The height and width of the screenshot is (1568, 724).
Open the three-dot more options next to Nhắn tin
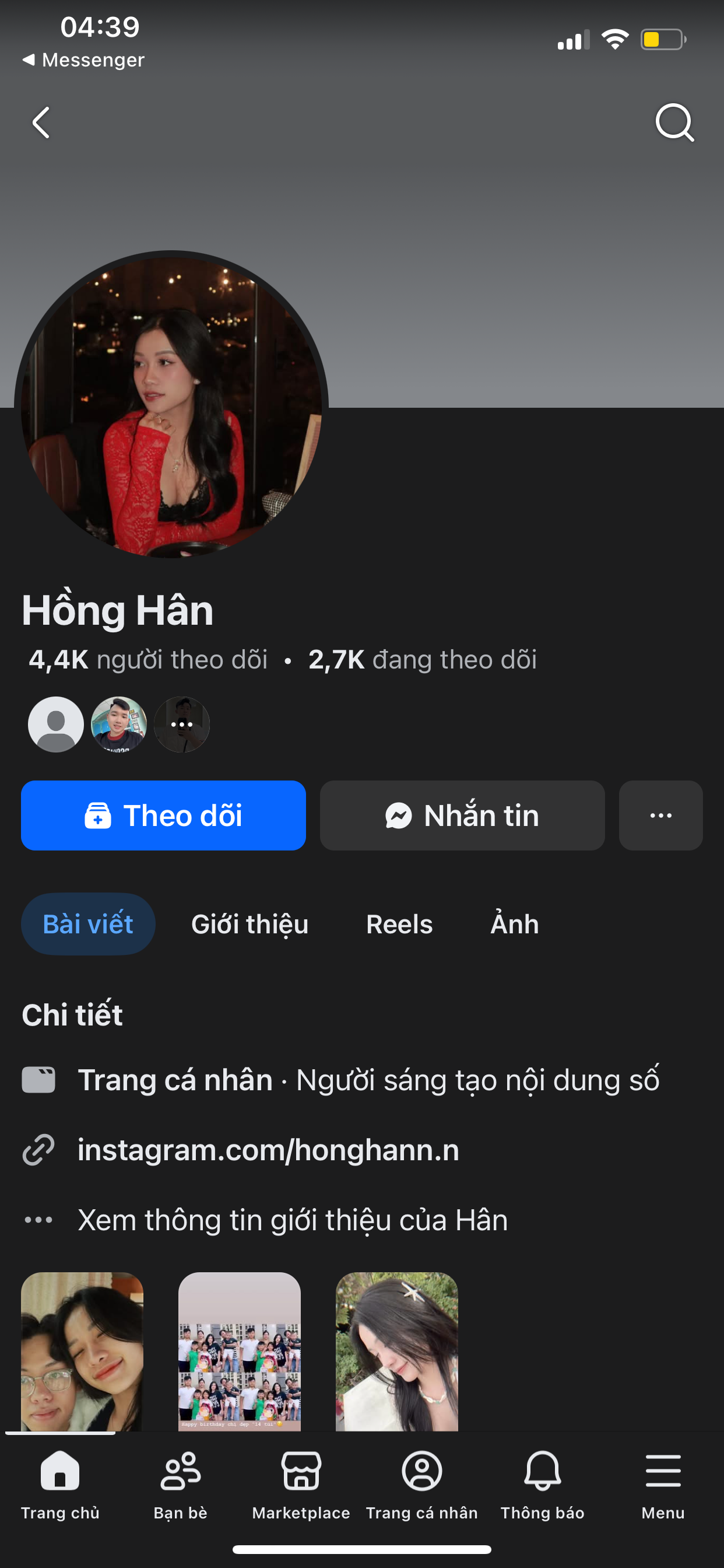pyautogui.click(x=660, y=815)
